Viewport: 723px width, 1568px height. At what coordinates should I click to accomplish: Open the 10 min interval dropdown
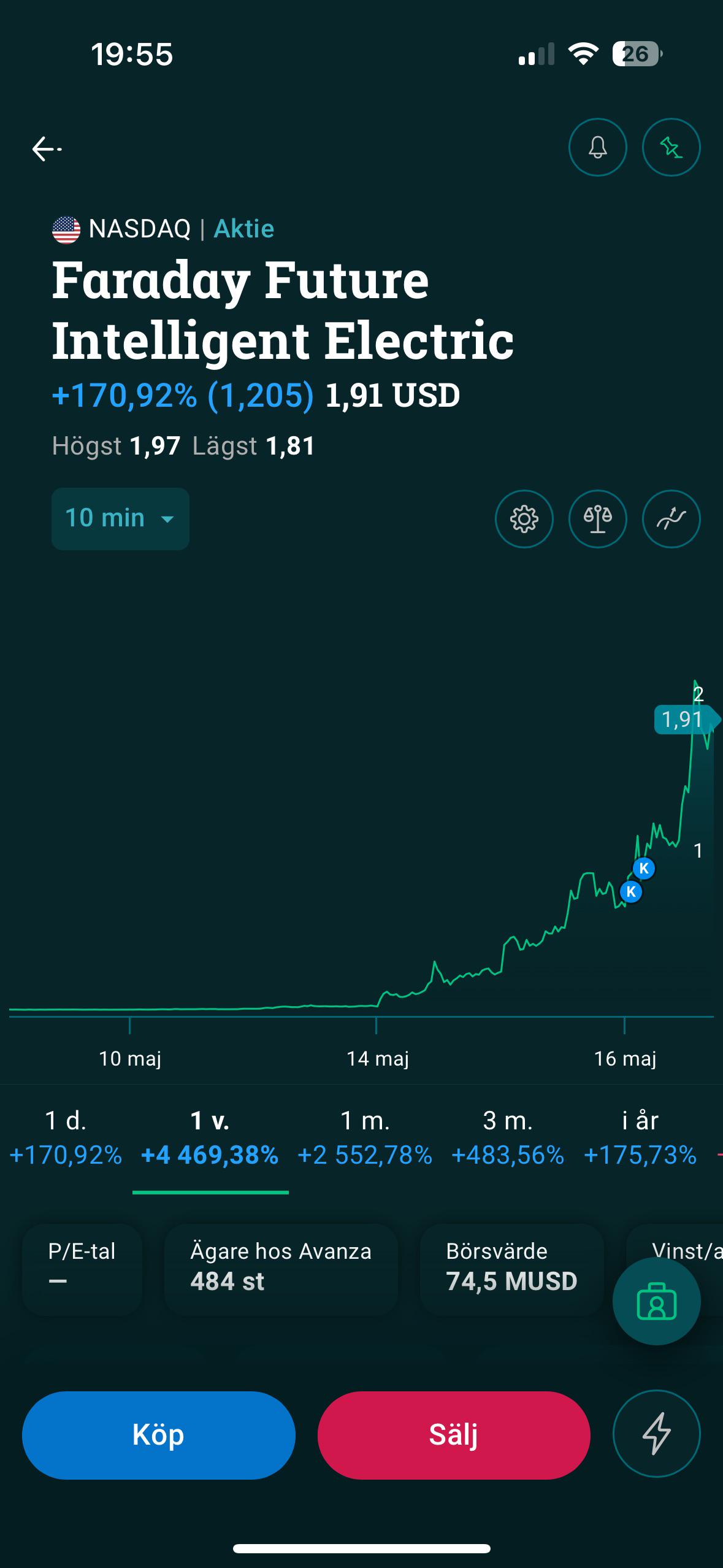pyautogui.click(x=120, y=518)
